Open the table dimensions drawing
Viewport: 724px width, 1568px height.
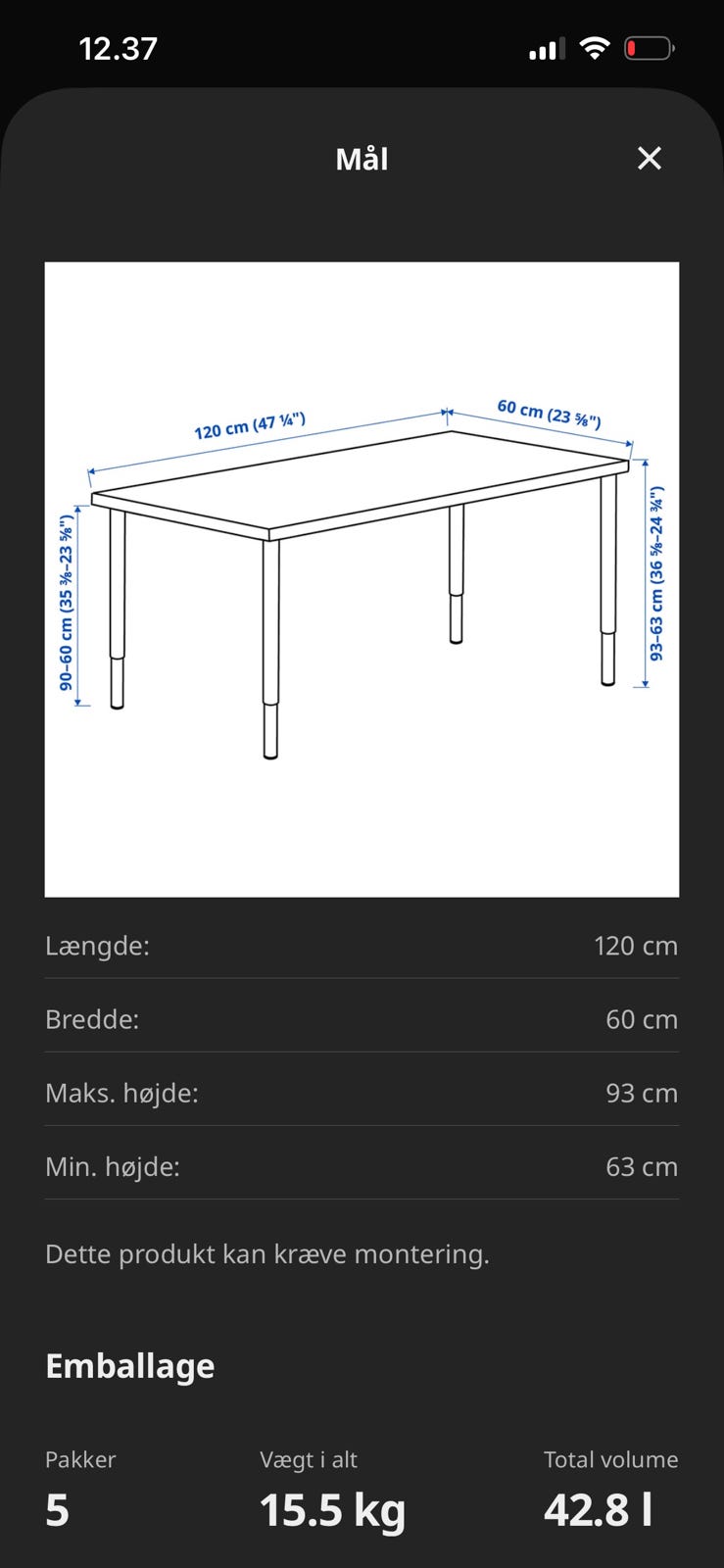pos(362,579)
